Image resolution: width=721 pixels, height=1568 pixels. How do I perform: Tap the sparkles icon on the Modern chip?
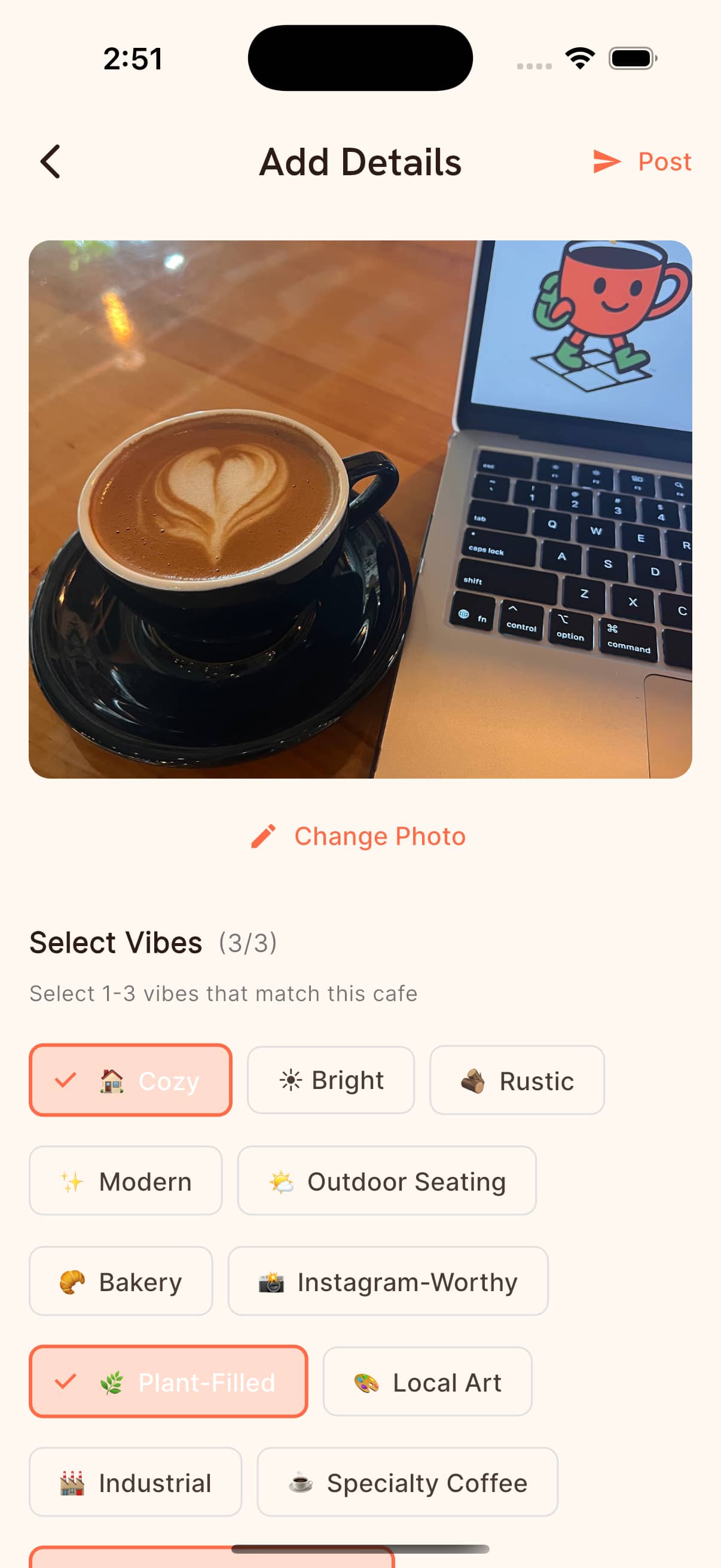pos(72,1180)
